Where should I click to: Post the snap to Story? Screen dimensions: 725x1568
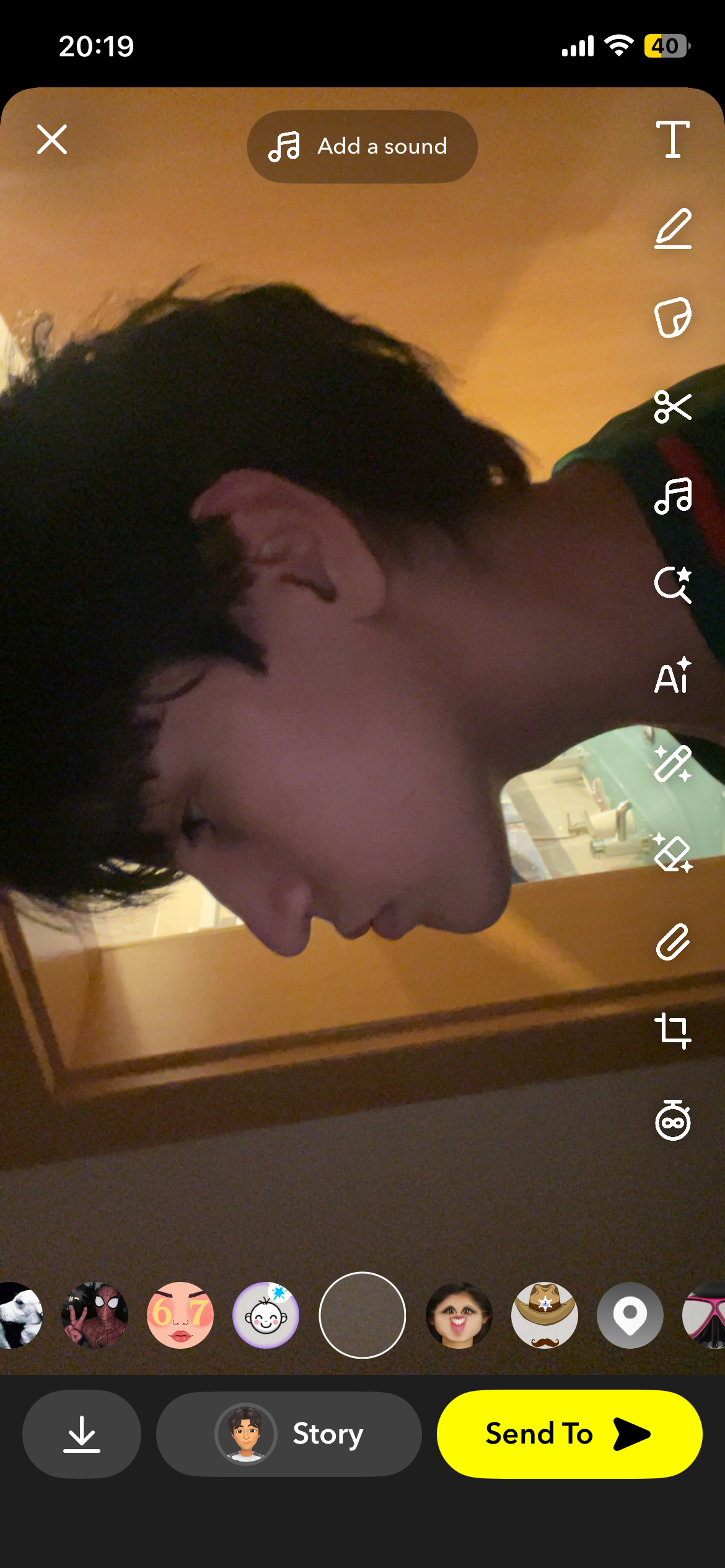pyautogui.click(x=289, y=1434)
